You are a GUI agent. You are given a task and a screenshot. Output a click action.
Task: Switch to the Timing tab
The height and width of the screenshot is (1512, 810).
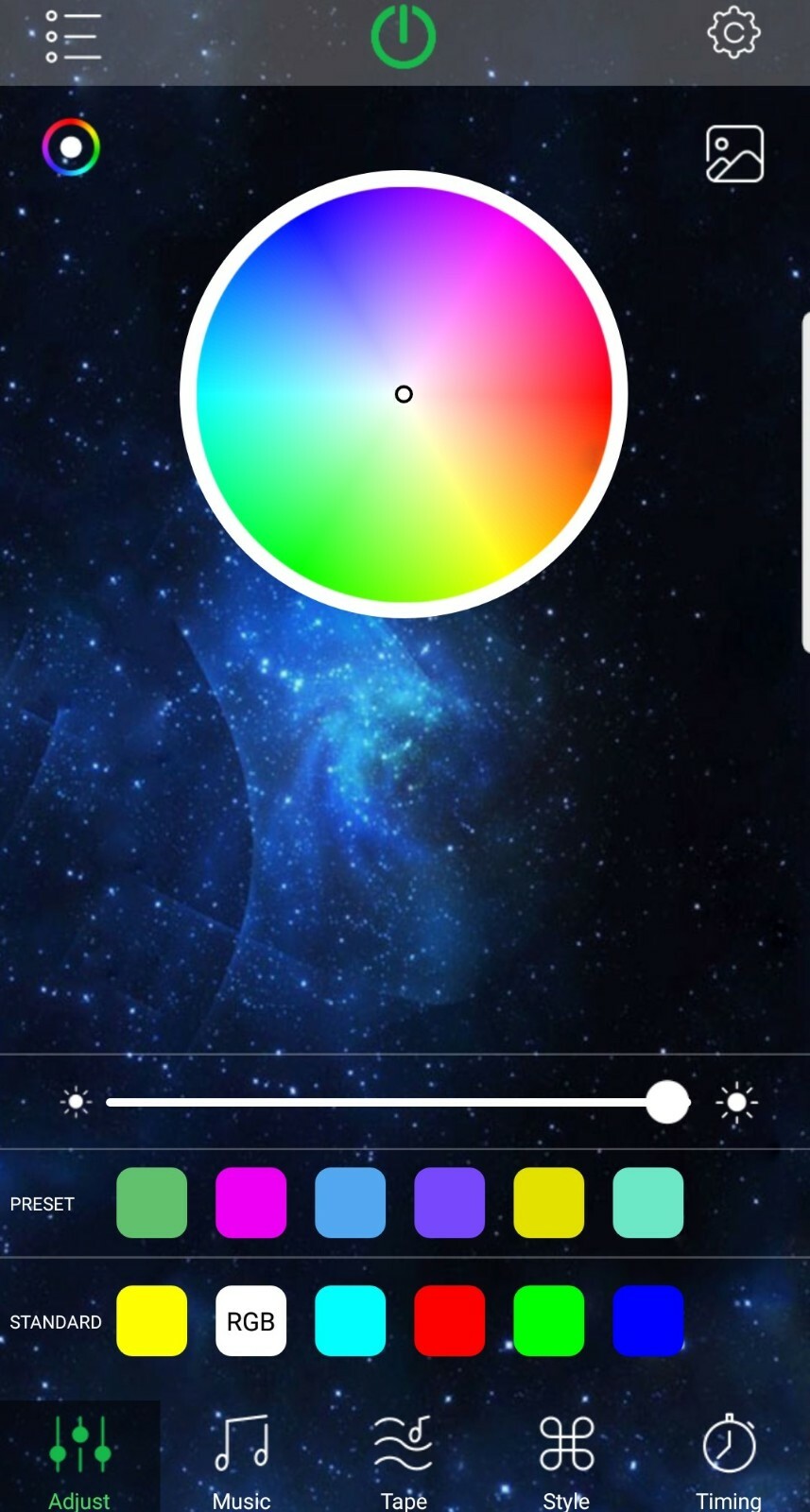(728, 1460)
